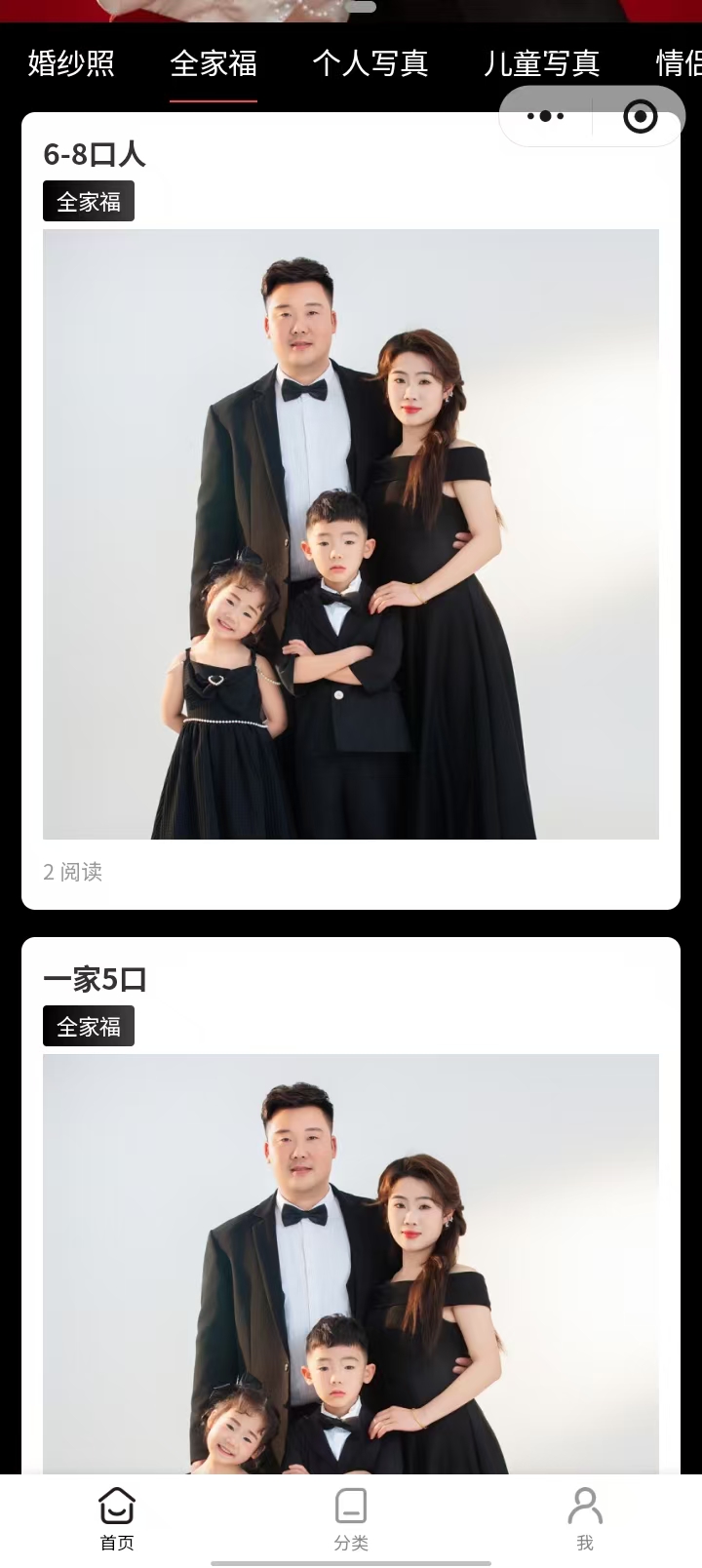This screenshot has width=702, height=1568.
Task: Open the 6-8口人 family photo card
Action: (351, 533)
